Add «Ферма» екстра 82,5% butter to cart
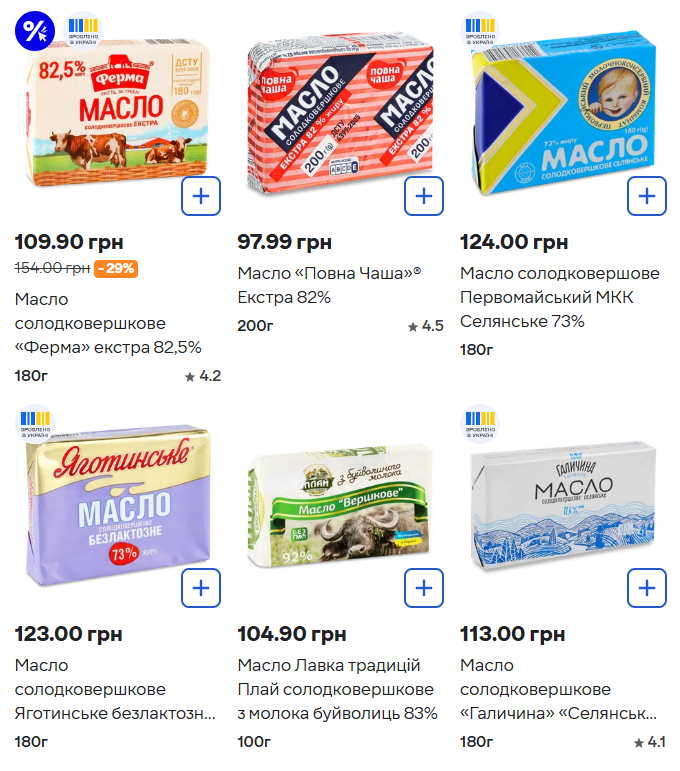680x771 pixels. 201,196
